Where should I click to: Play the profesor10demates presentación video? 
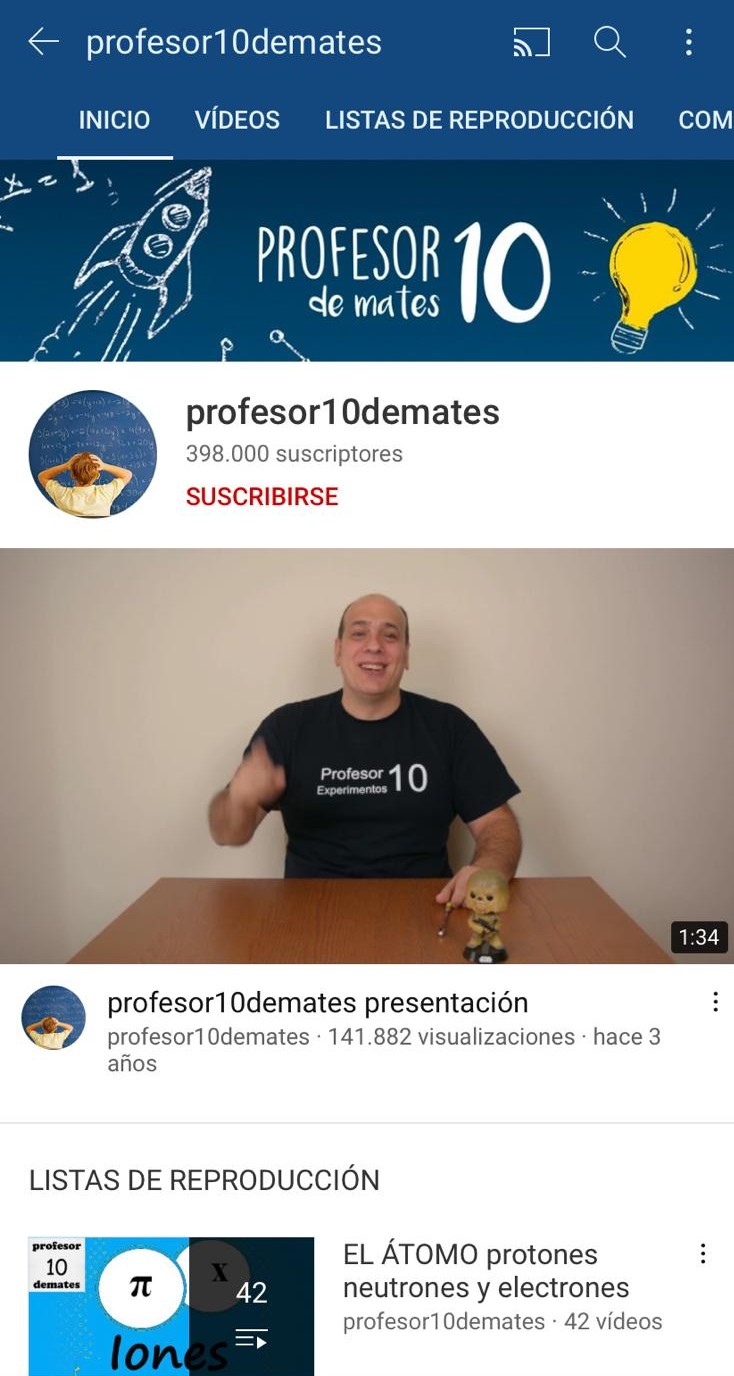[367, 755]
